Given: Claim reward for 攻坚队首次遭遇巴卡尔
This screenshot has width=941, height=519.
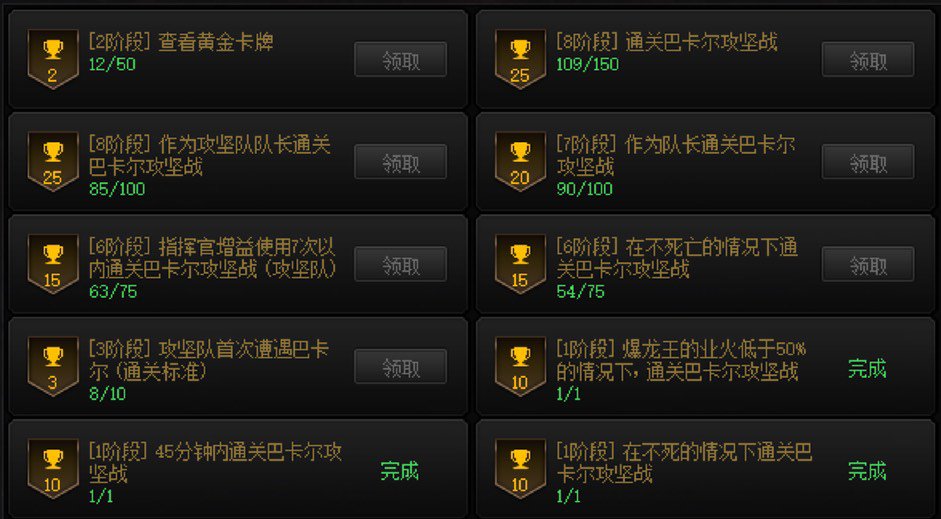Looking at the screenshot, I should tap(400, 367).
